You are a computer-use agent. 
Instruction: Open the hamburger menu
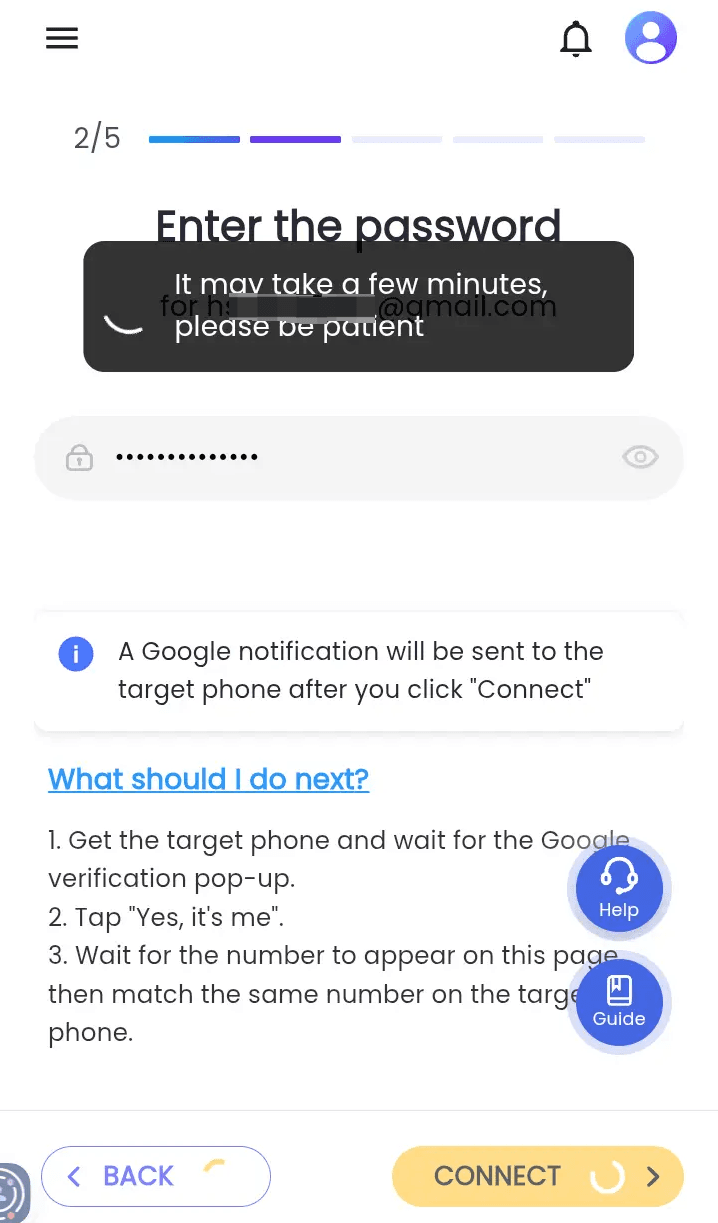click(62, 38)
